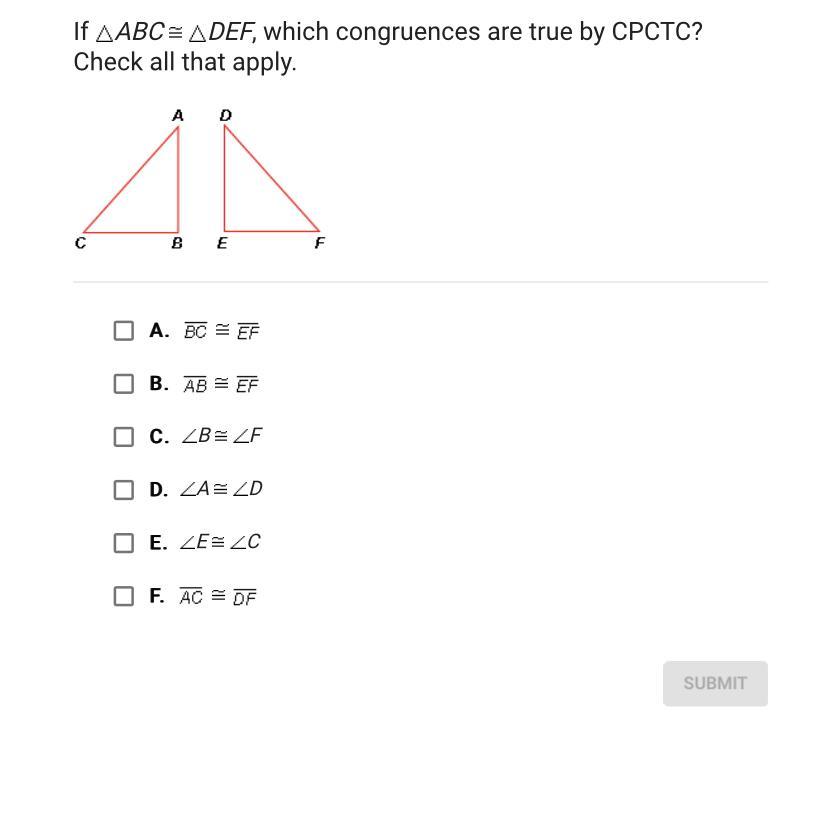This screenshot has height=828, width=828.
Task: Tick option C, ∠B ≅ ∠F
Action: (124, 437)
